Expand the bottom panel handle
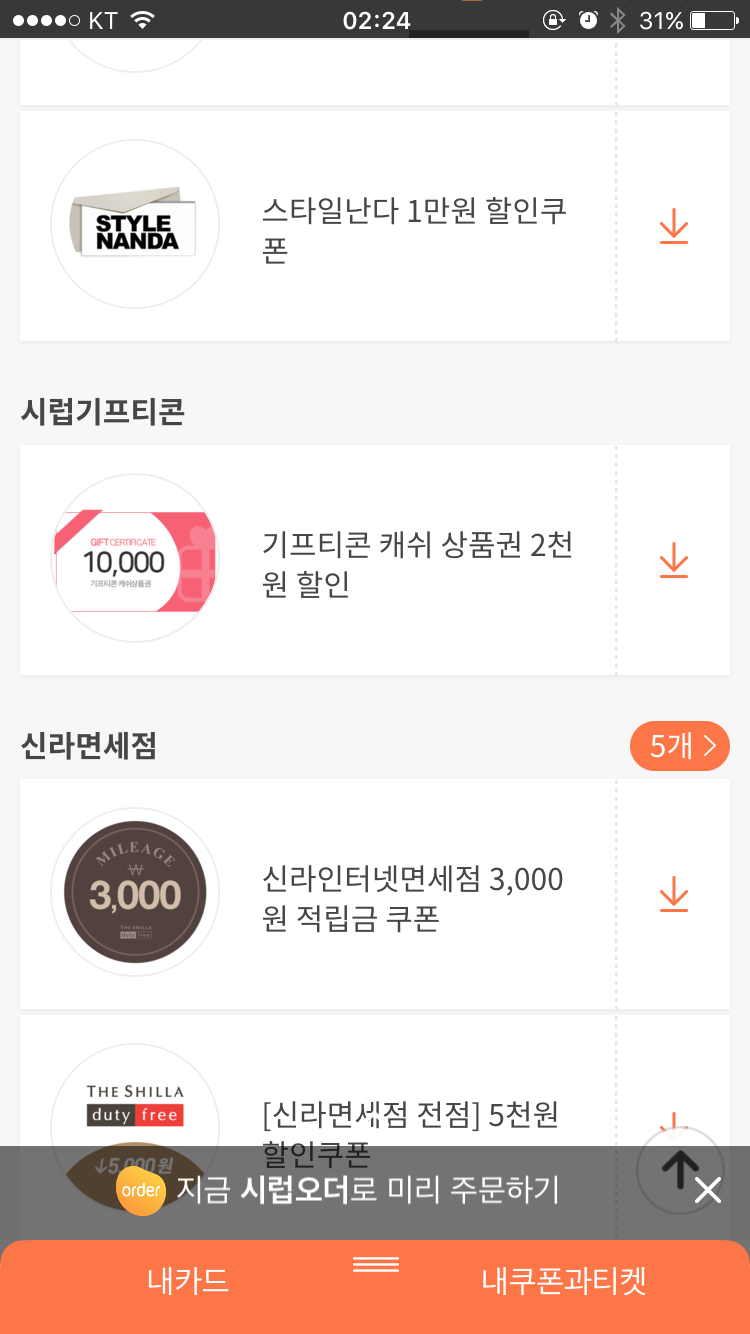The image size is (750, 1334). (376, 1265)
